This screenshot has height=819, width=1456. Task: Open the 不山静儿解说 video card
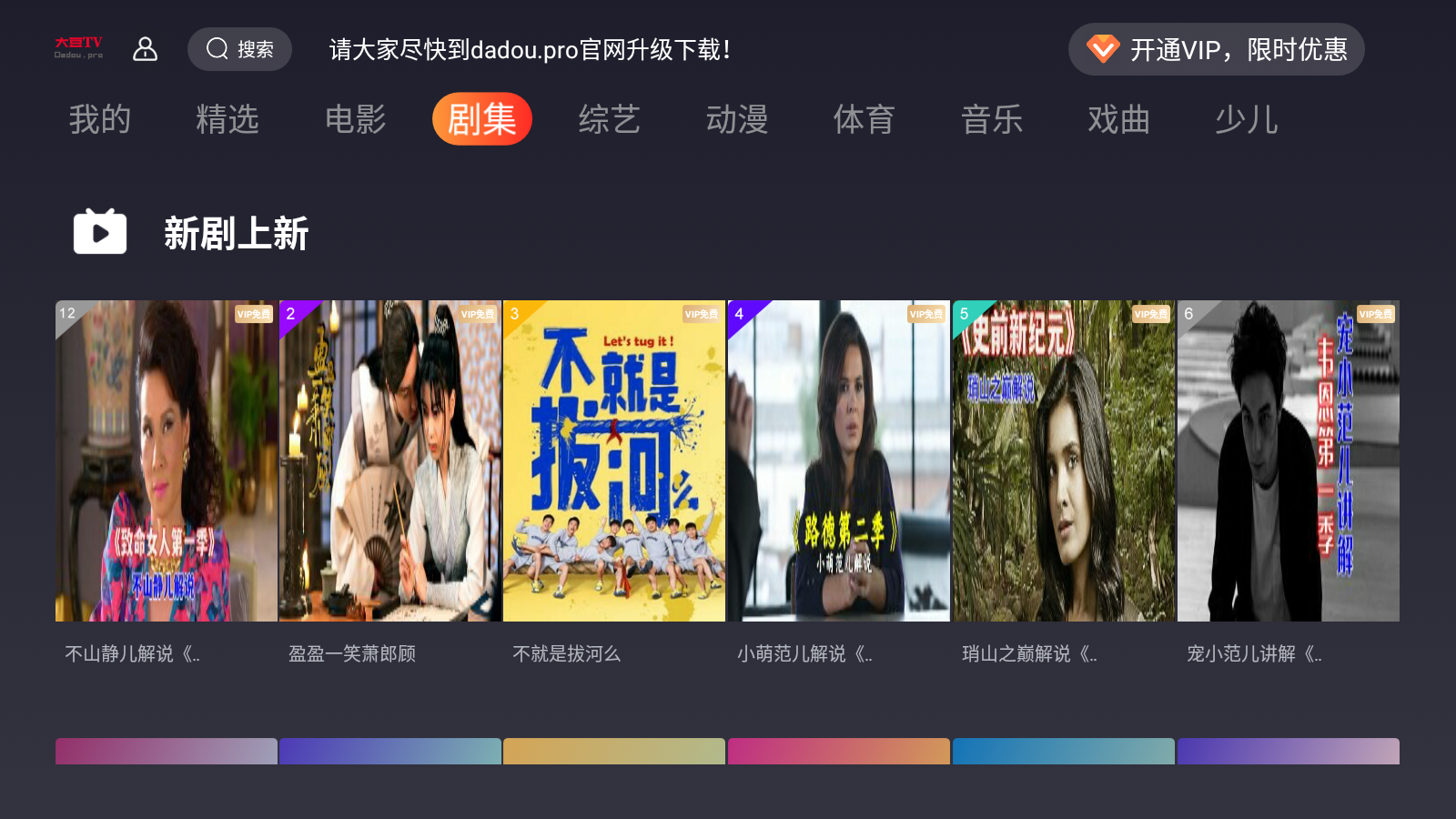tap(167, 461)
